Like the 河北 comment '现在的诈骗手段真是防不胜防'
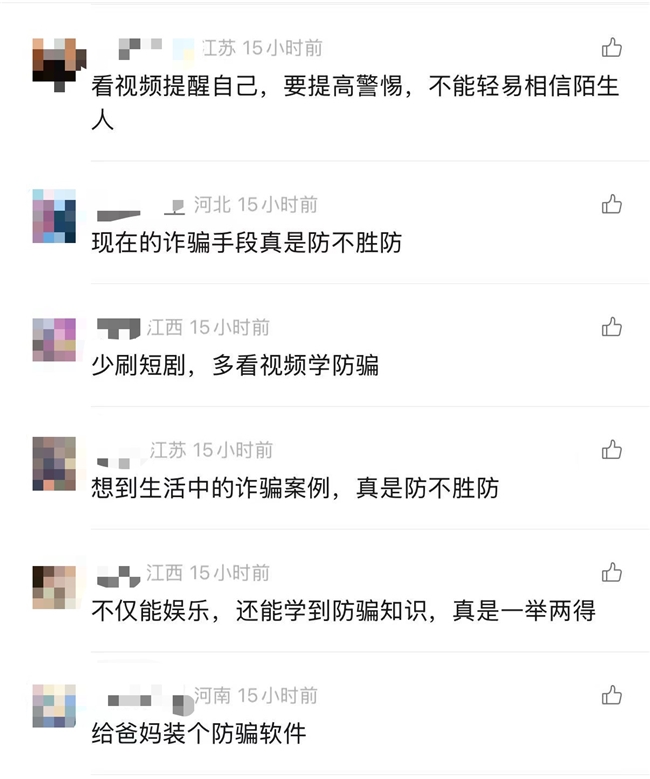The image size is (650, 779). (x=611, y=205)
